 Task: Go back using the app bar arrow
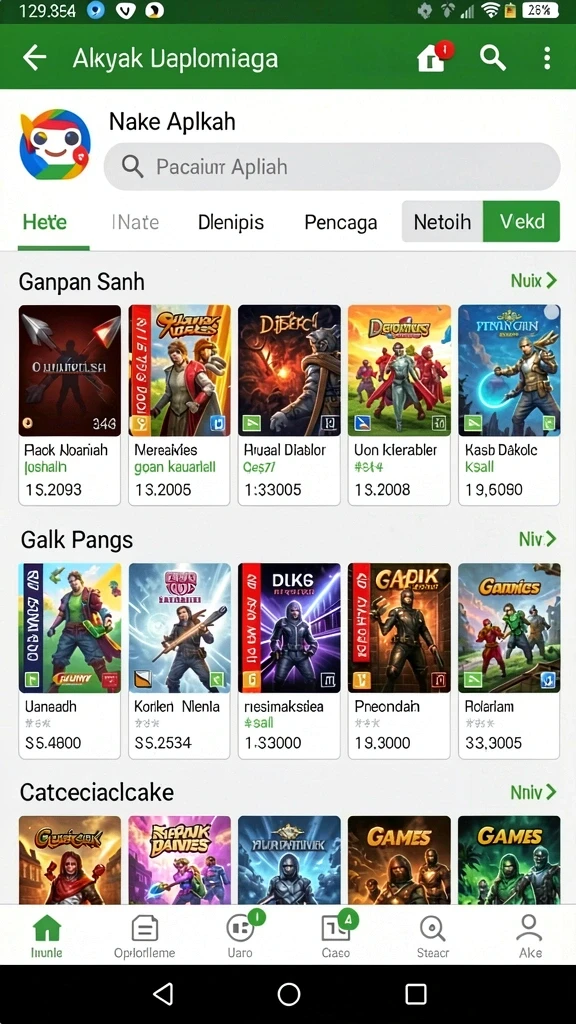(35, 57)
